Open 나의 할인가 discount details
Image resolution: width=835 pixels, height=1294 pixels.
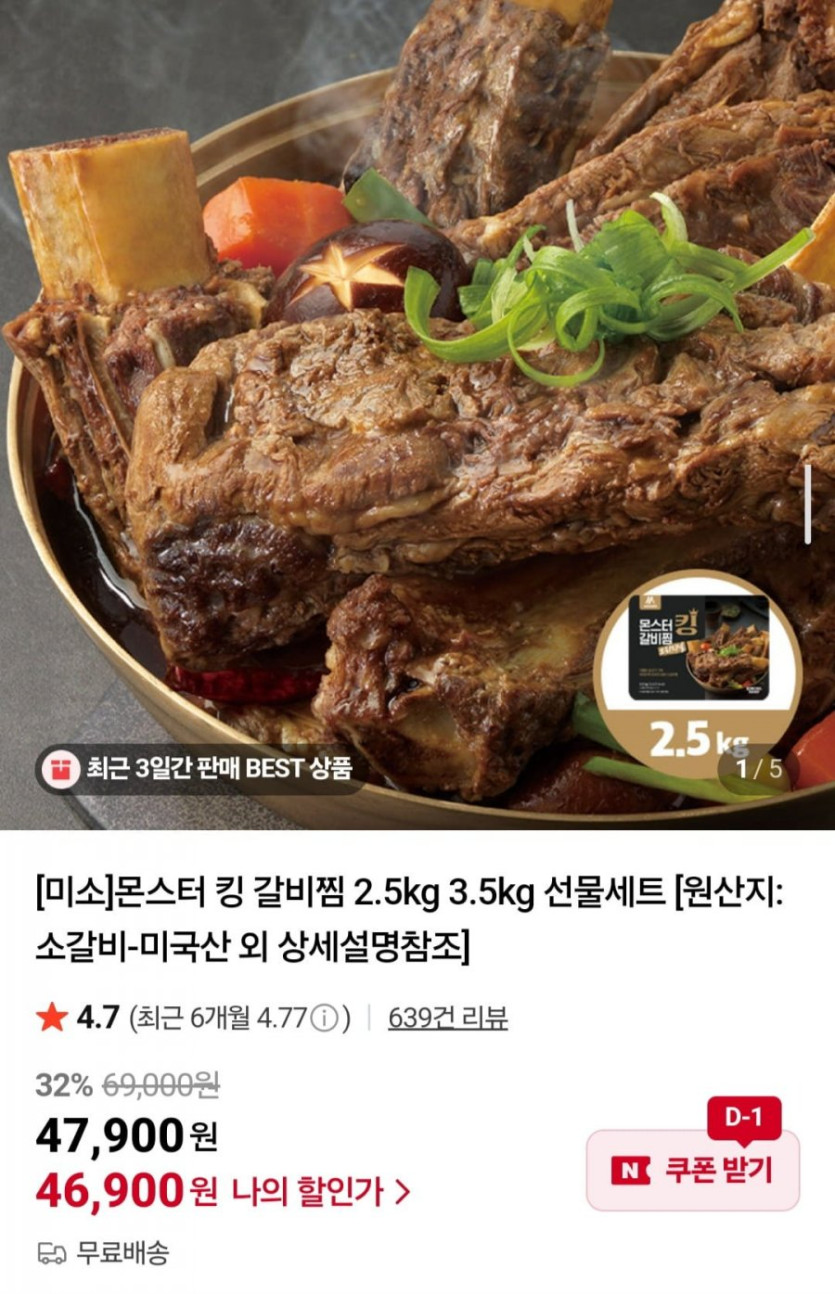click(x=320, y=1190)
